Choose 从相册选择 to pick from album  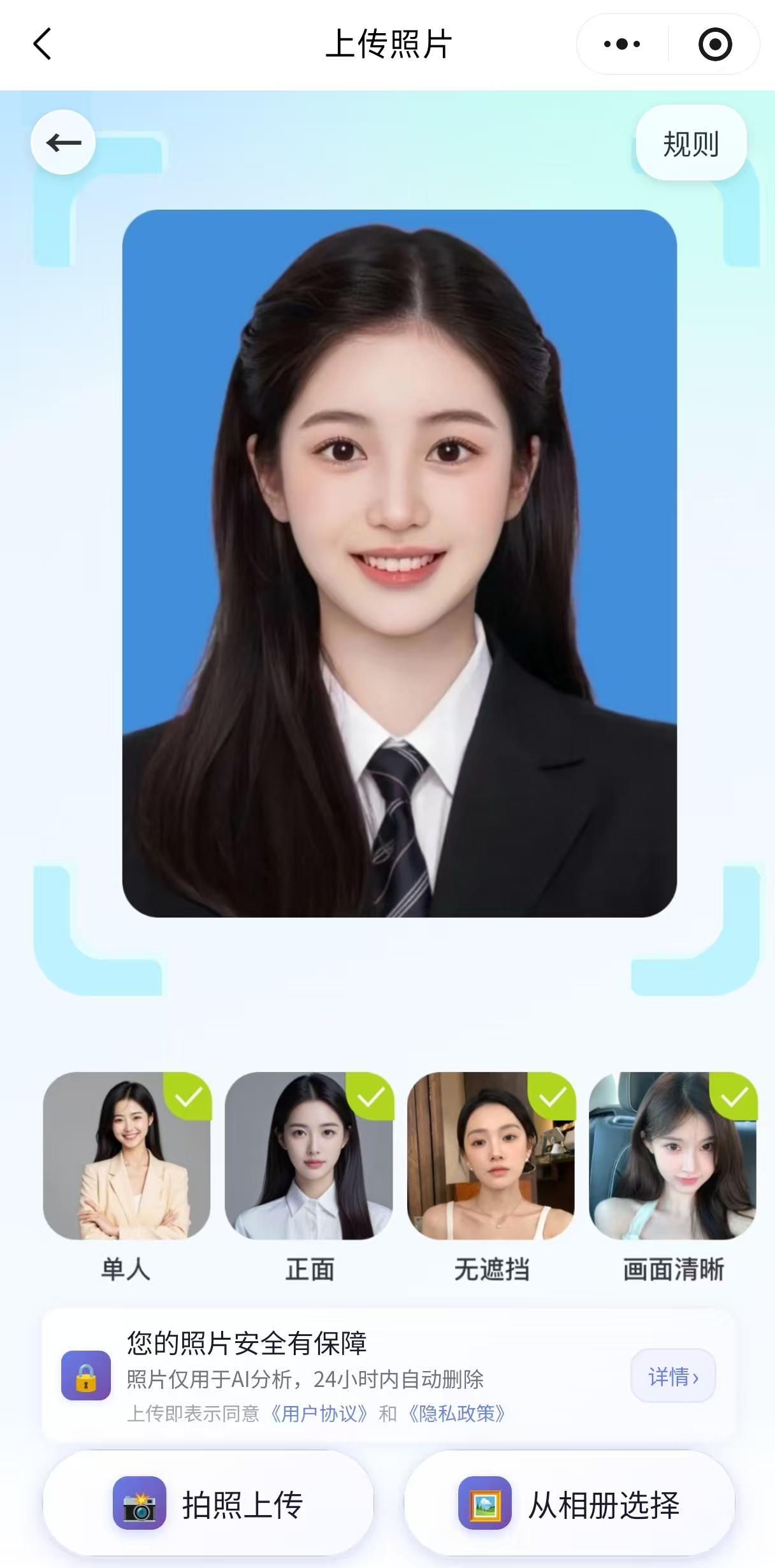click(x=569, y=1504)
